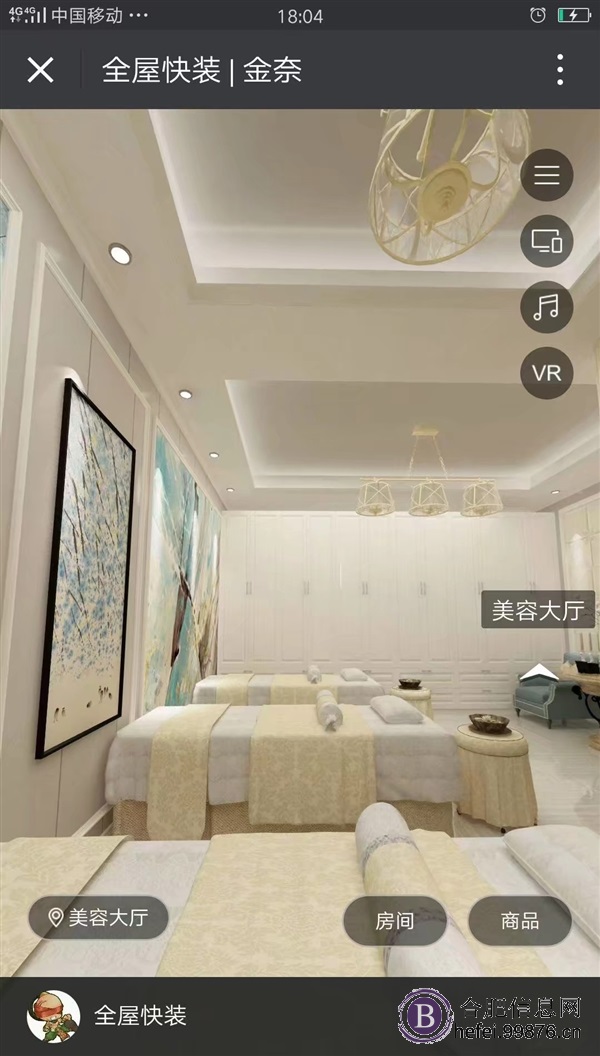
Task: Open the 商品 product list
Action: pyautogui.click(x=520, y=921)
